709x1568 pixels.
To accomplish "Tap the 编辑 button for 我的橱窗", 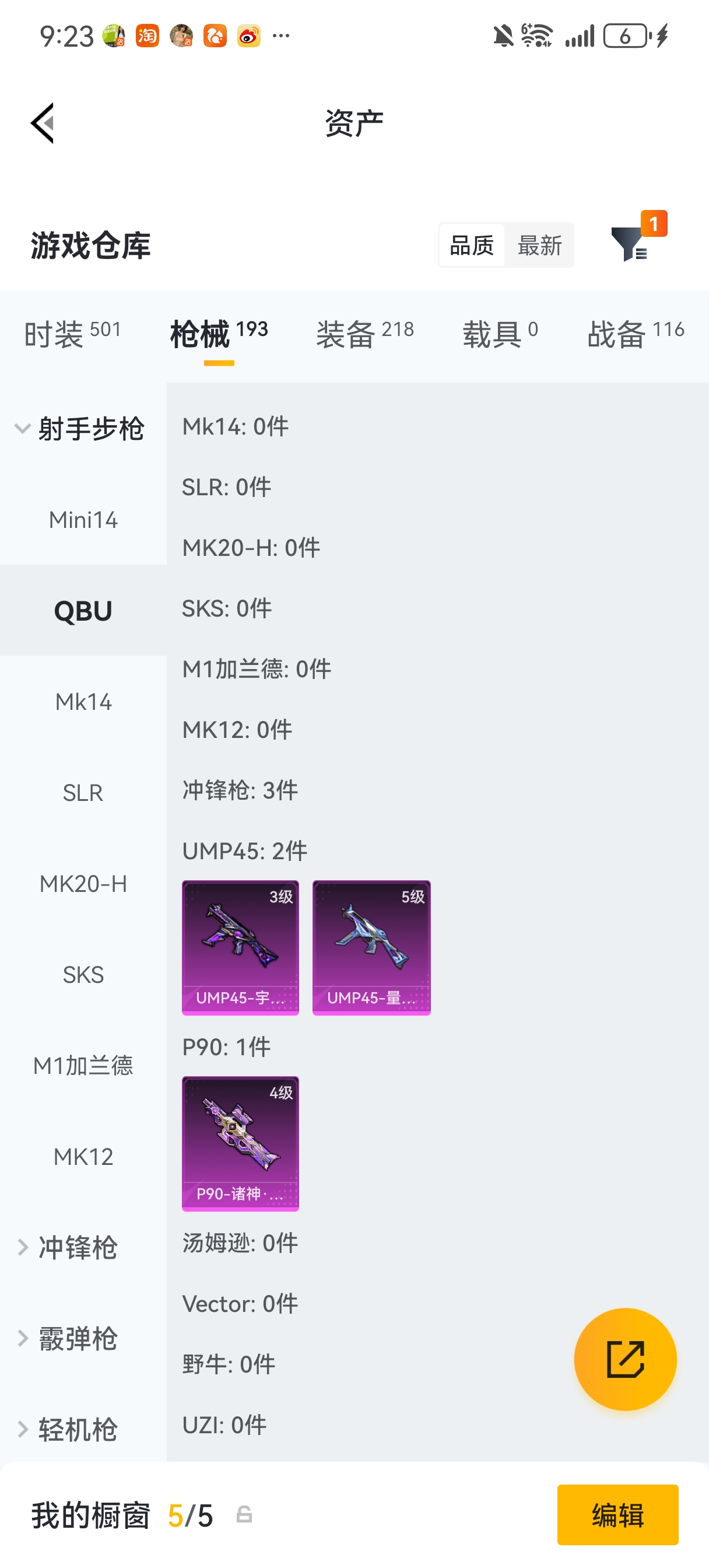I will click(617, 1514).
